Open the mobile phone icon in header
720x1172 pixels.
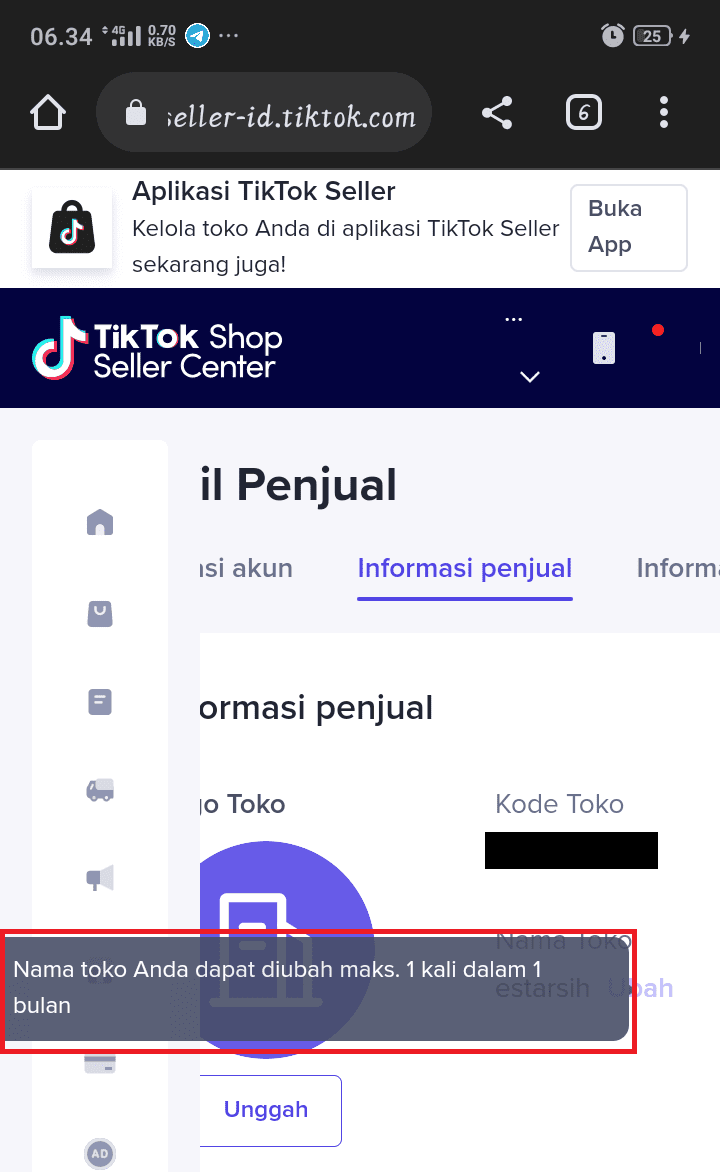603,348
